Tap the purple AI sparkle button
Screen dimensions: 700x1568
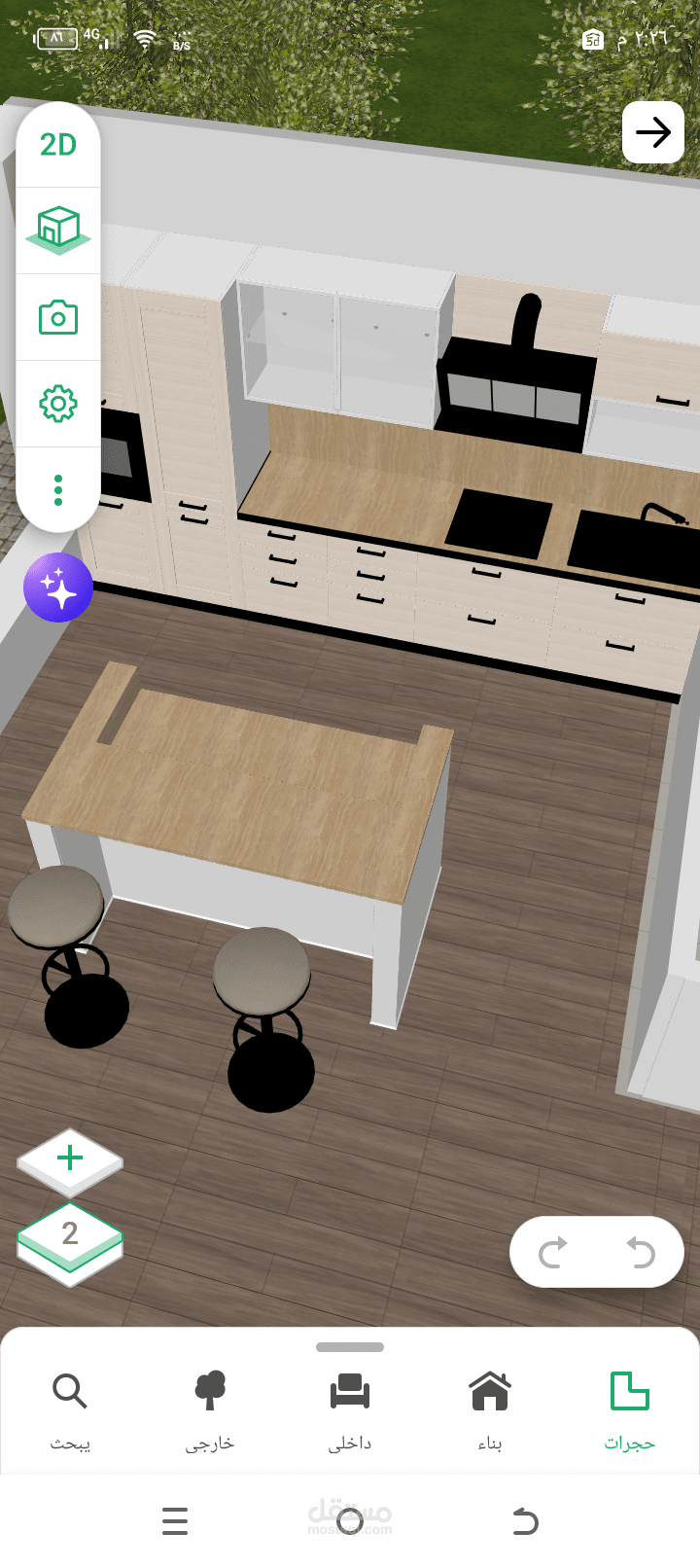click(58, 588)
